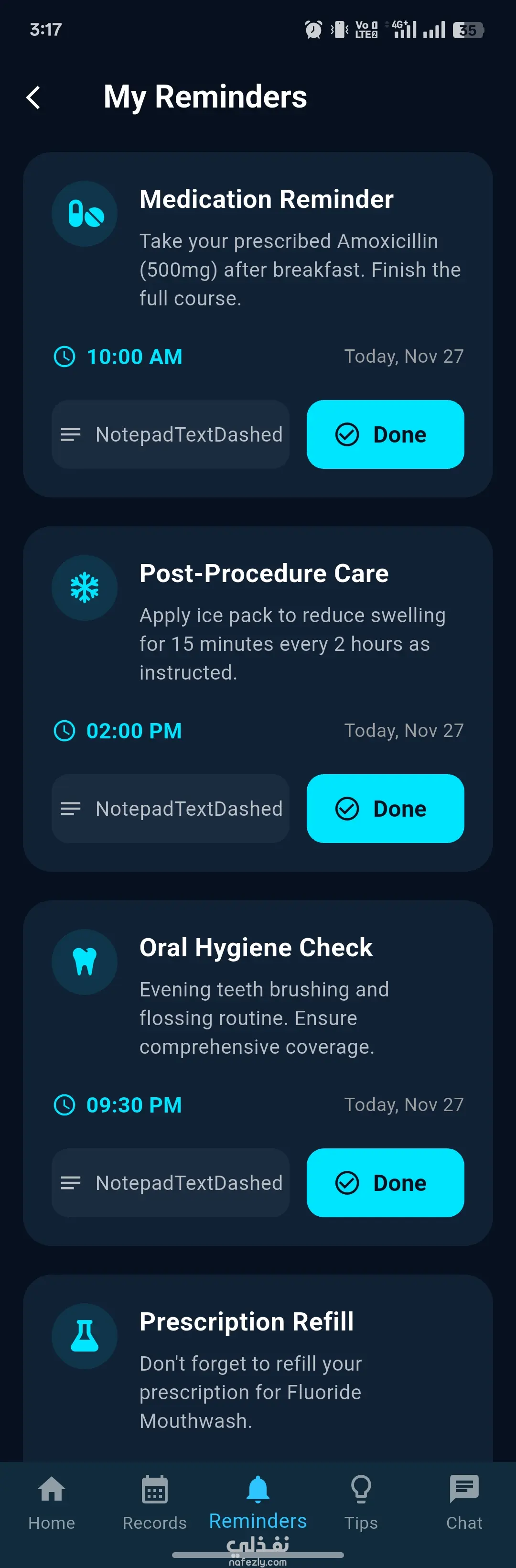Open NotepadTextDashed for Medication Reminder
The height and width of the screenshot is (1568, 516).
click(171, 434)
